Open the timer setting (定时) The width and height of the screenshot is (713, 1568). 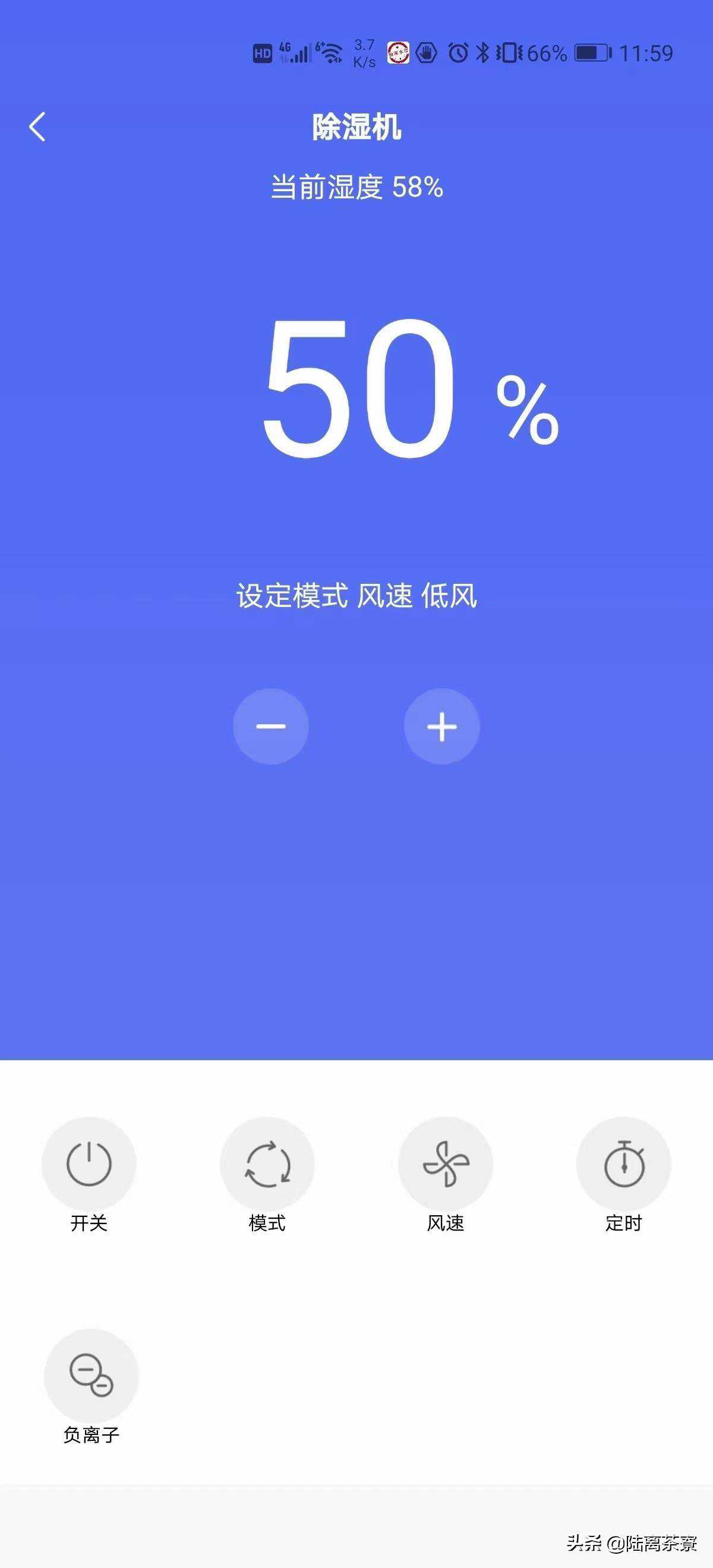coord(623,1163)
